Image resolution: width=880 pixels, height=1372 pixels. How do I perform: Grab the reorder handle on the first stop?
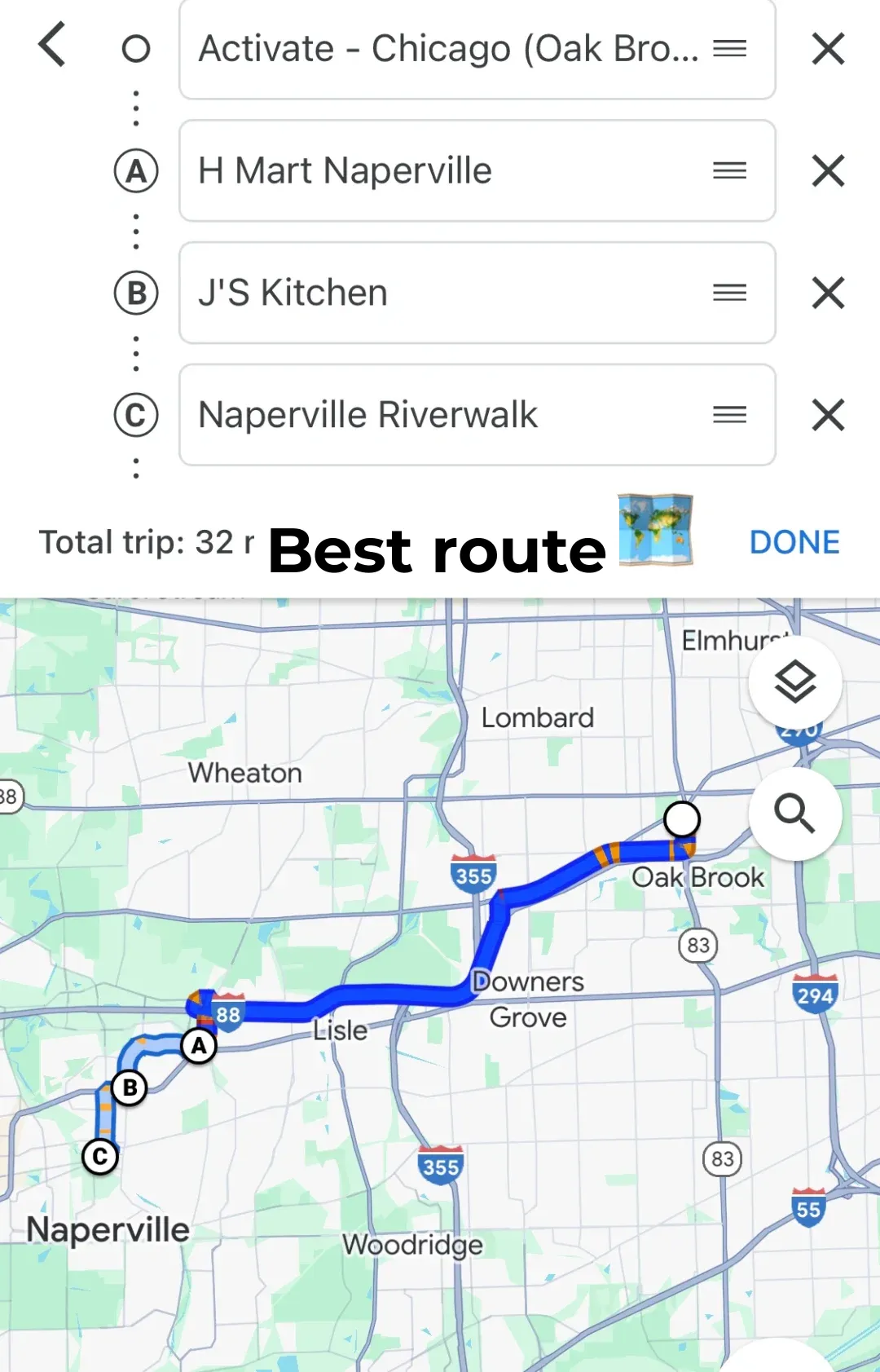731,49
